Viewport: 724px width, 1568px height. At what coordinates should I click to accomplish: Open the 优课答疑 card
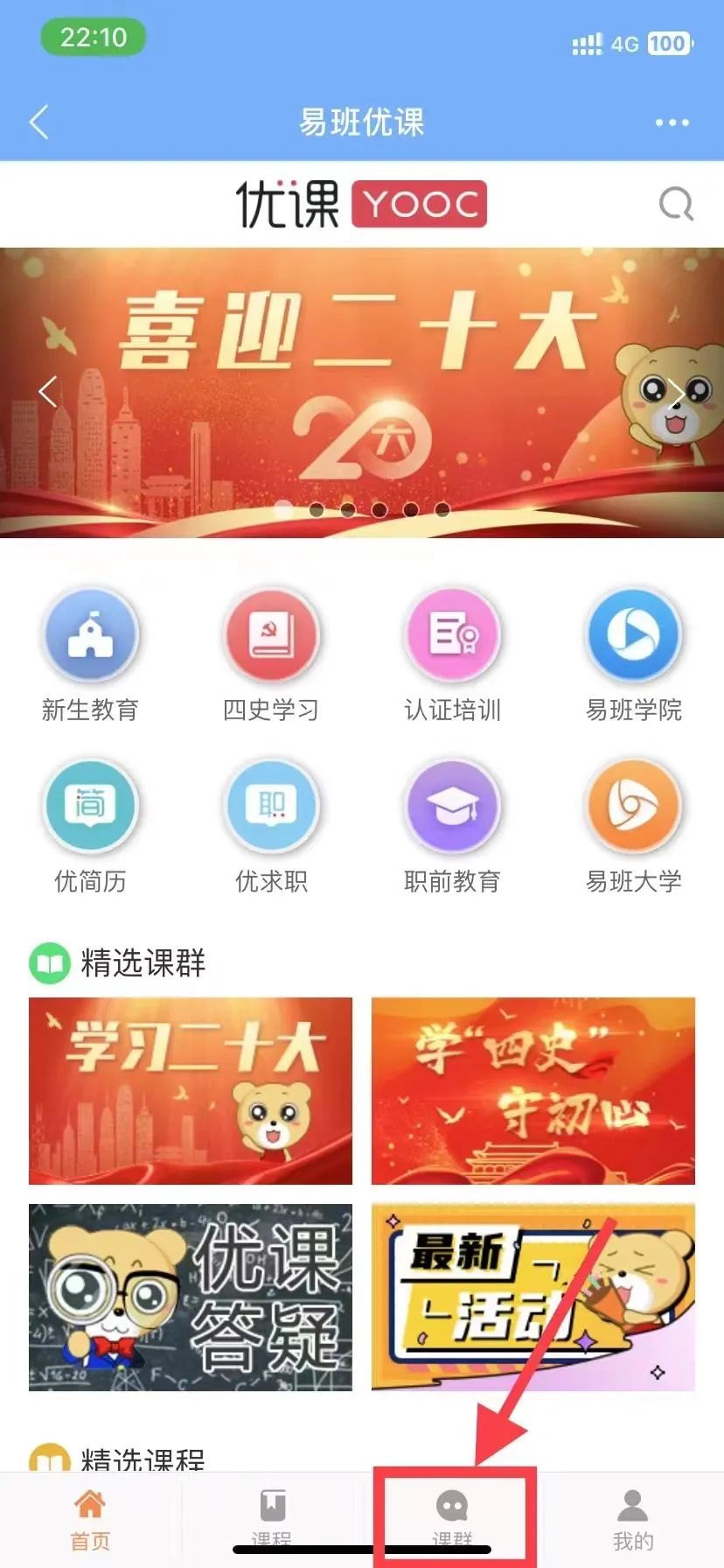(191, 1297)
